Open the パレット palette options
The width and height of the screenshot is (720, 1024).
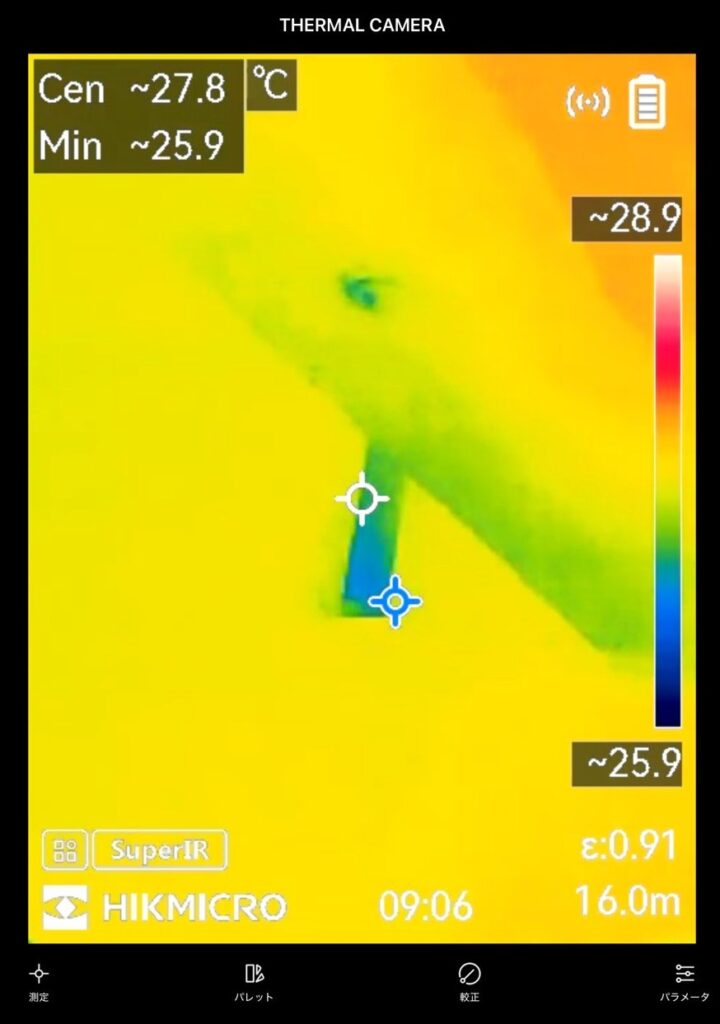[254, 981]
